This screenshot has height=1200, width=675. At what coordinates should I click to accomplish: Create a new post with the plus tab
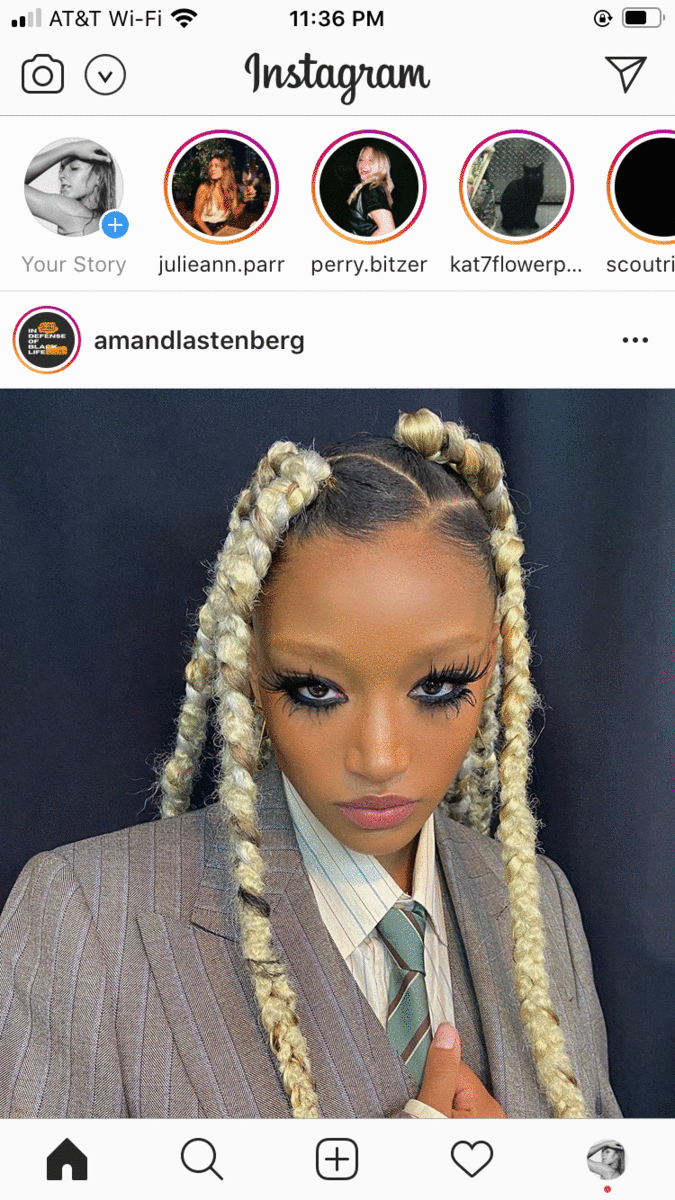(x=337, y=1160)
